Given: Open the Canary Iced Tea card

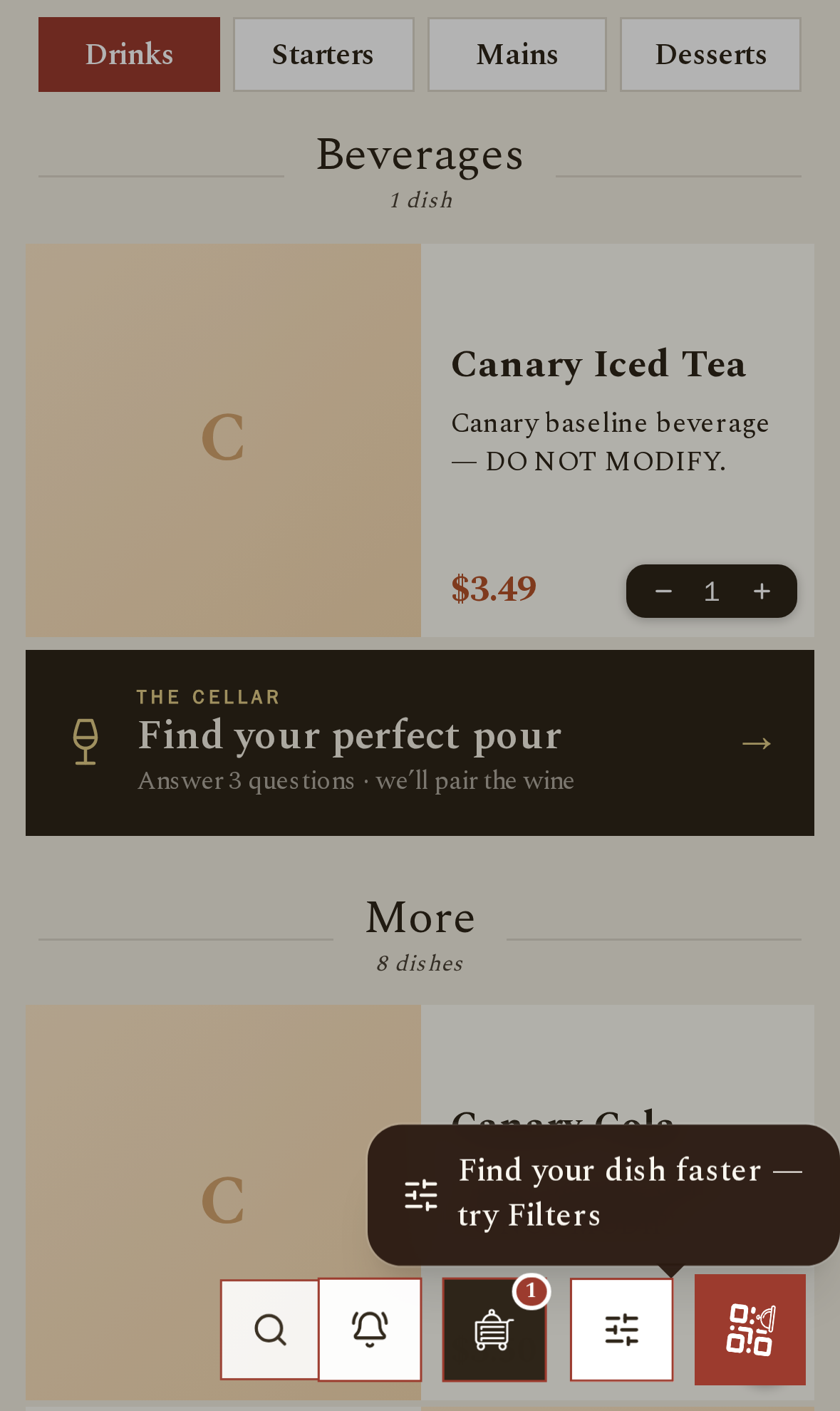Looking at the screenshot, I should click(420, 440).
